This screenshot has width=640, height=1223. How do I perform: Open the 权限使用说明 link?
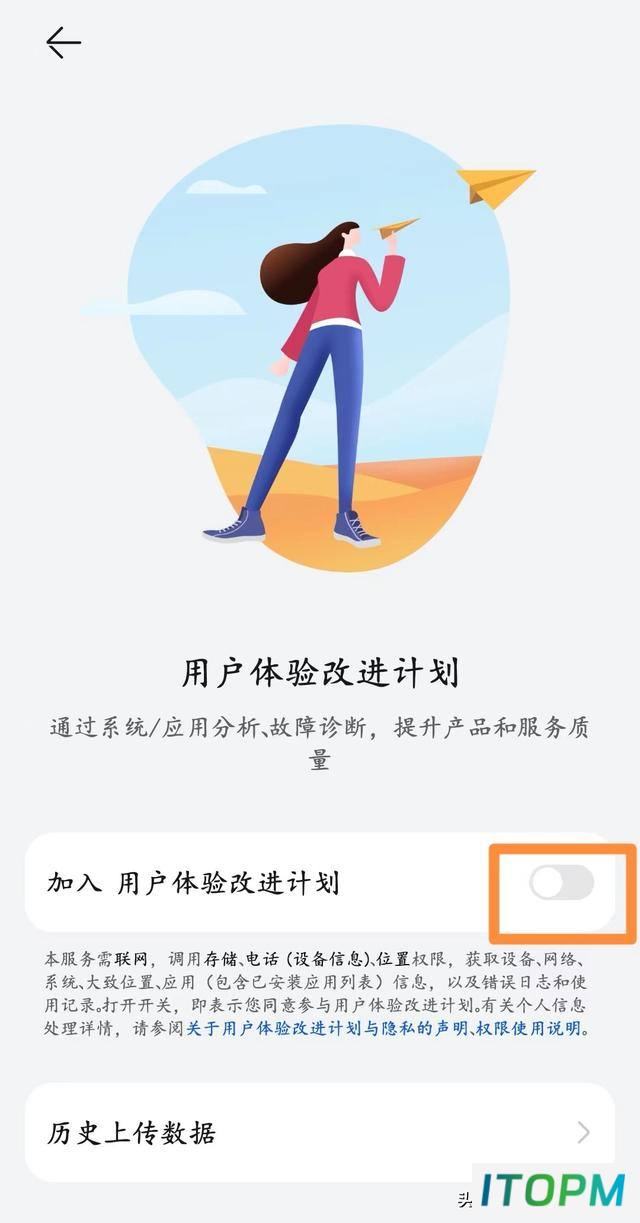(x=529, y=1029)
